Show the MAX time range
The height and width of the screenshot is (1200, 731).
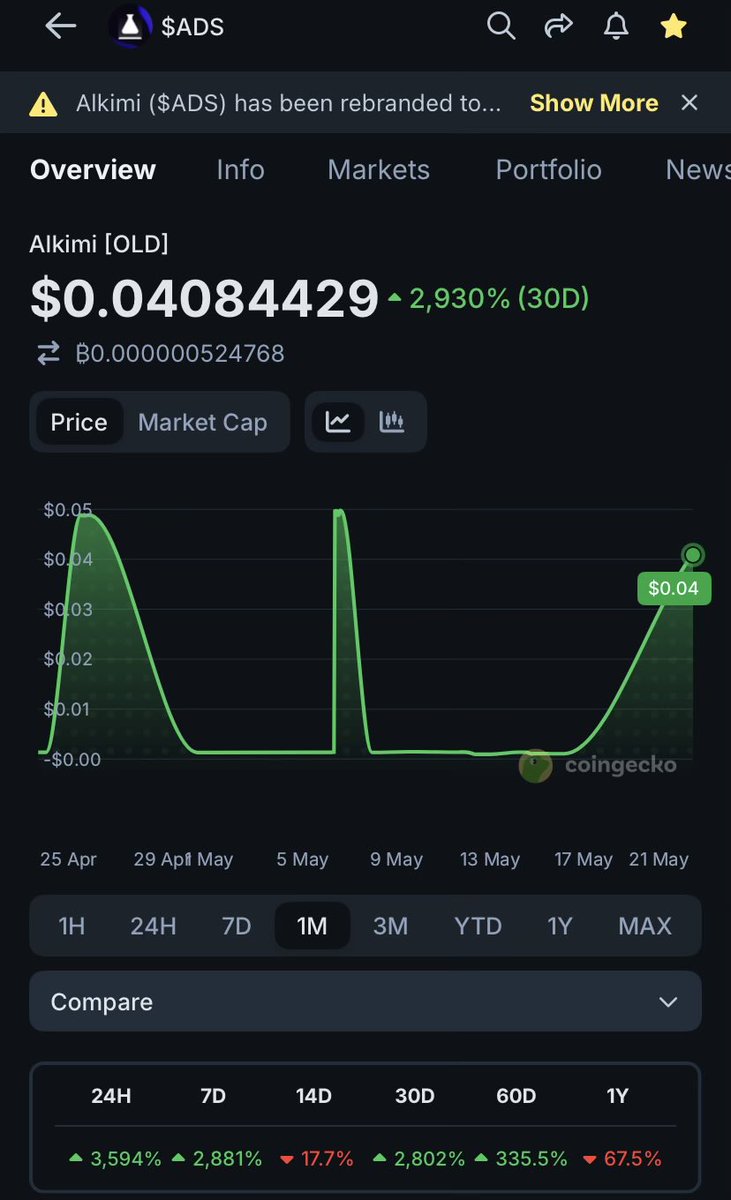645,926
